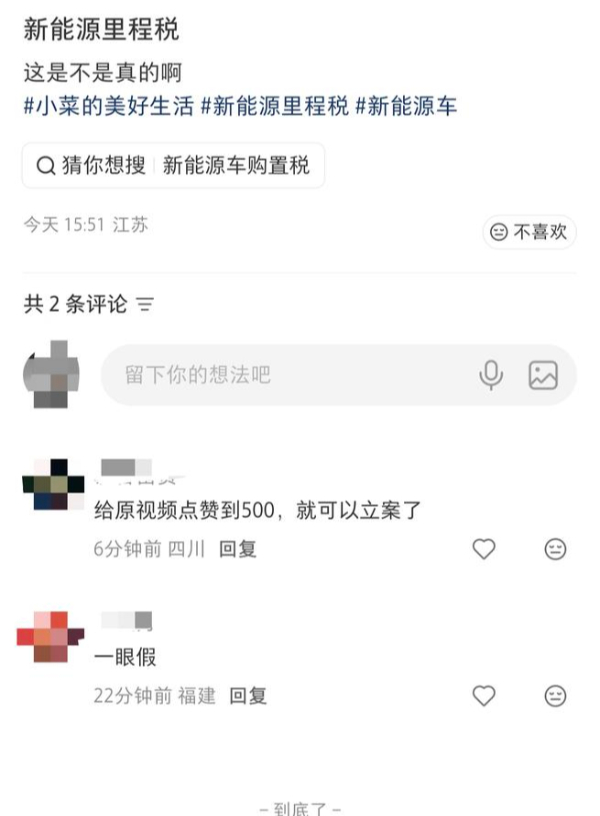Search suggested term 新能源车购置税
Image resolution: width=600 pixels, height=816 pixels.
point(236,166)
